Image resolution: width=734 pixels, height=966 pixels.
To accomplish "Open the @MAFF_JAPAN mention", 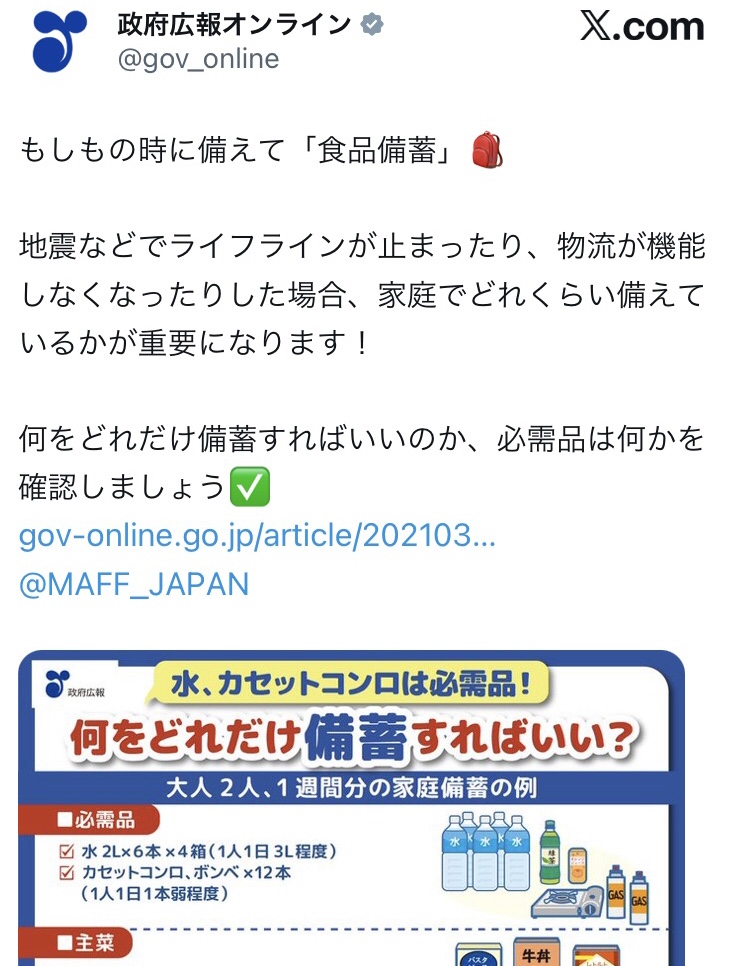I will (134, 584).
